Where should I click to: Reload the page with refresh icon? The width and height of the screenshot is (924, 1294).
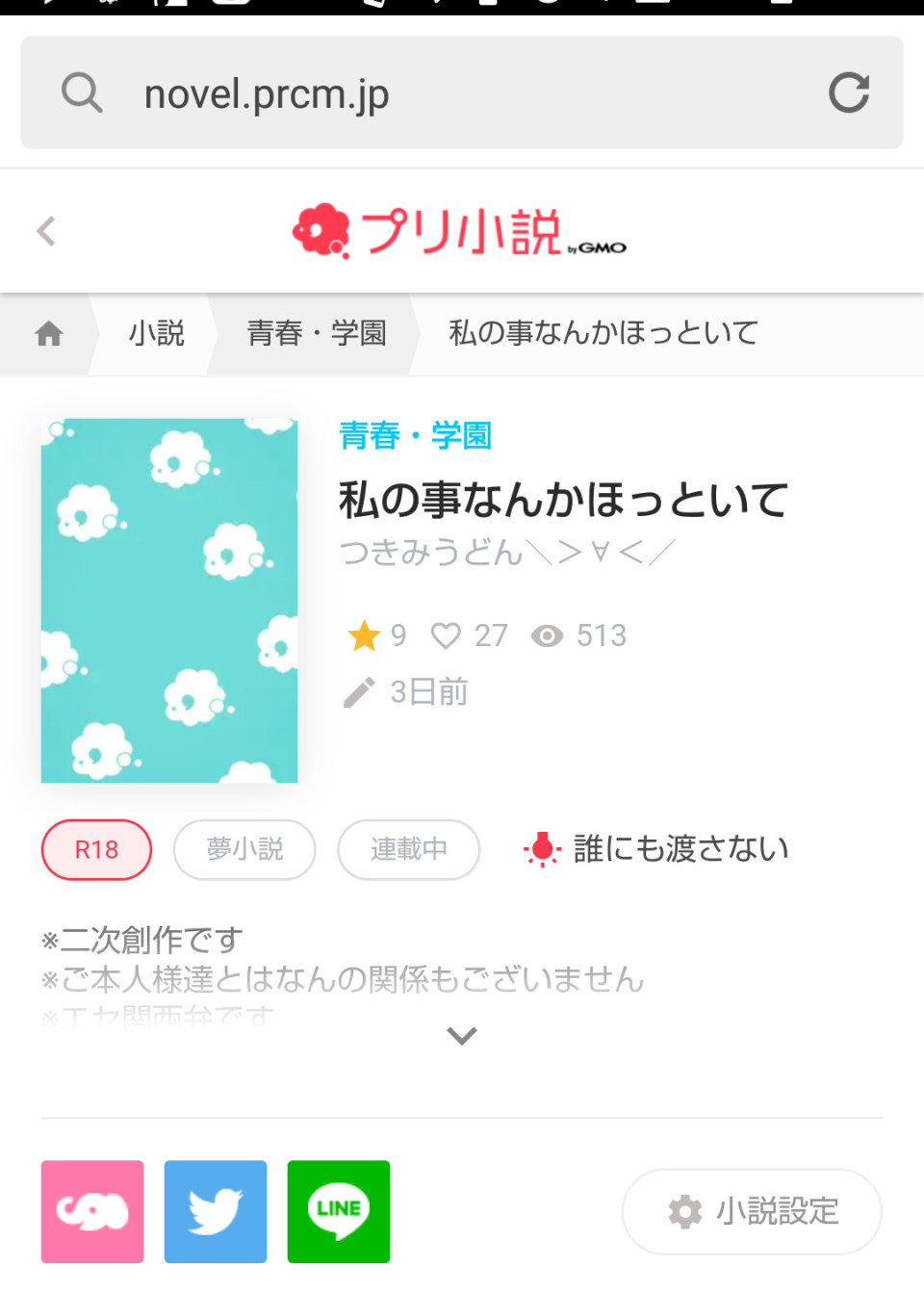(x=848, y=93)
